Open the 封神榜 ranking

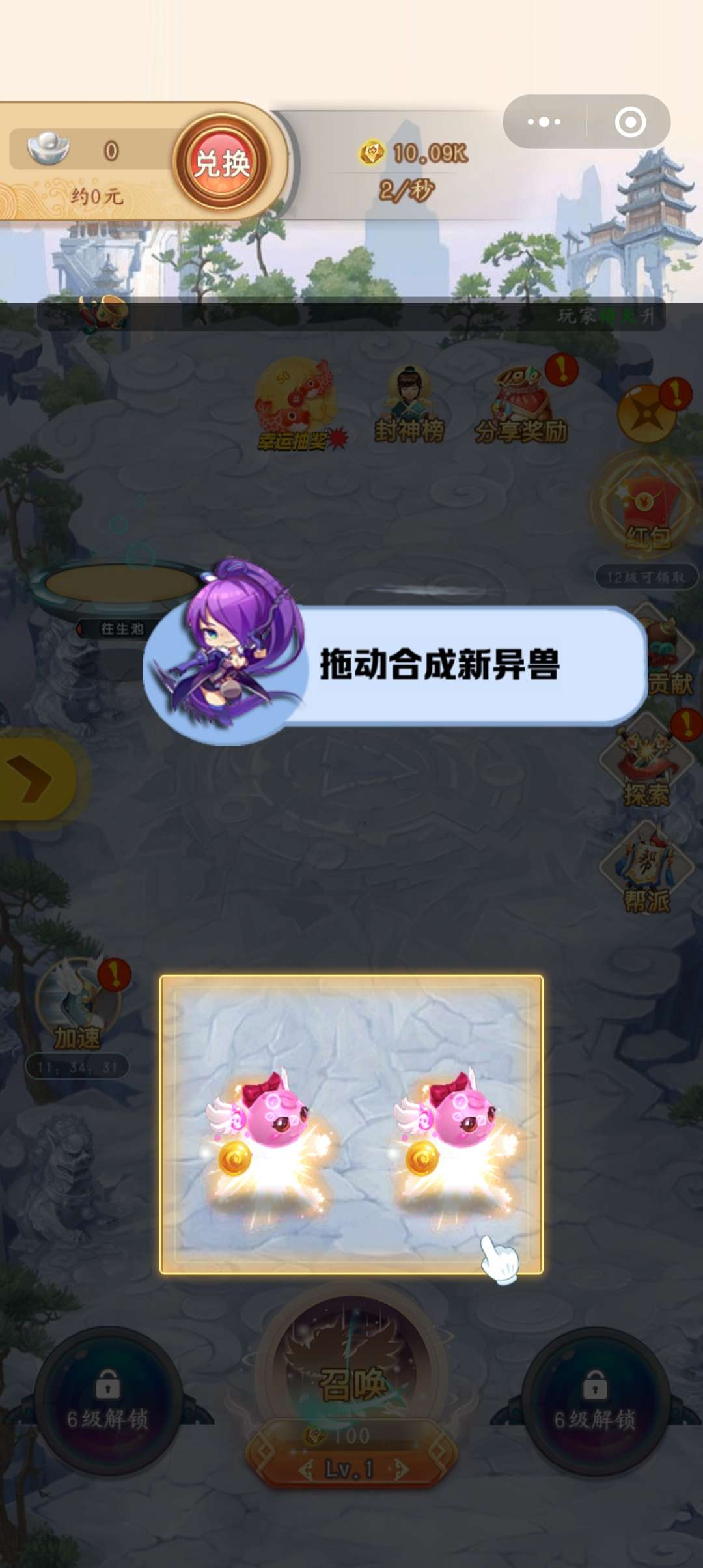pyautogui.click(x=409, y=405)
